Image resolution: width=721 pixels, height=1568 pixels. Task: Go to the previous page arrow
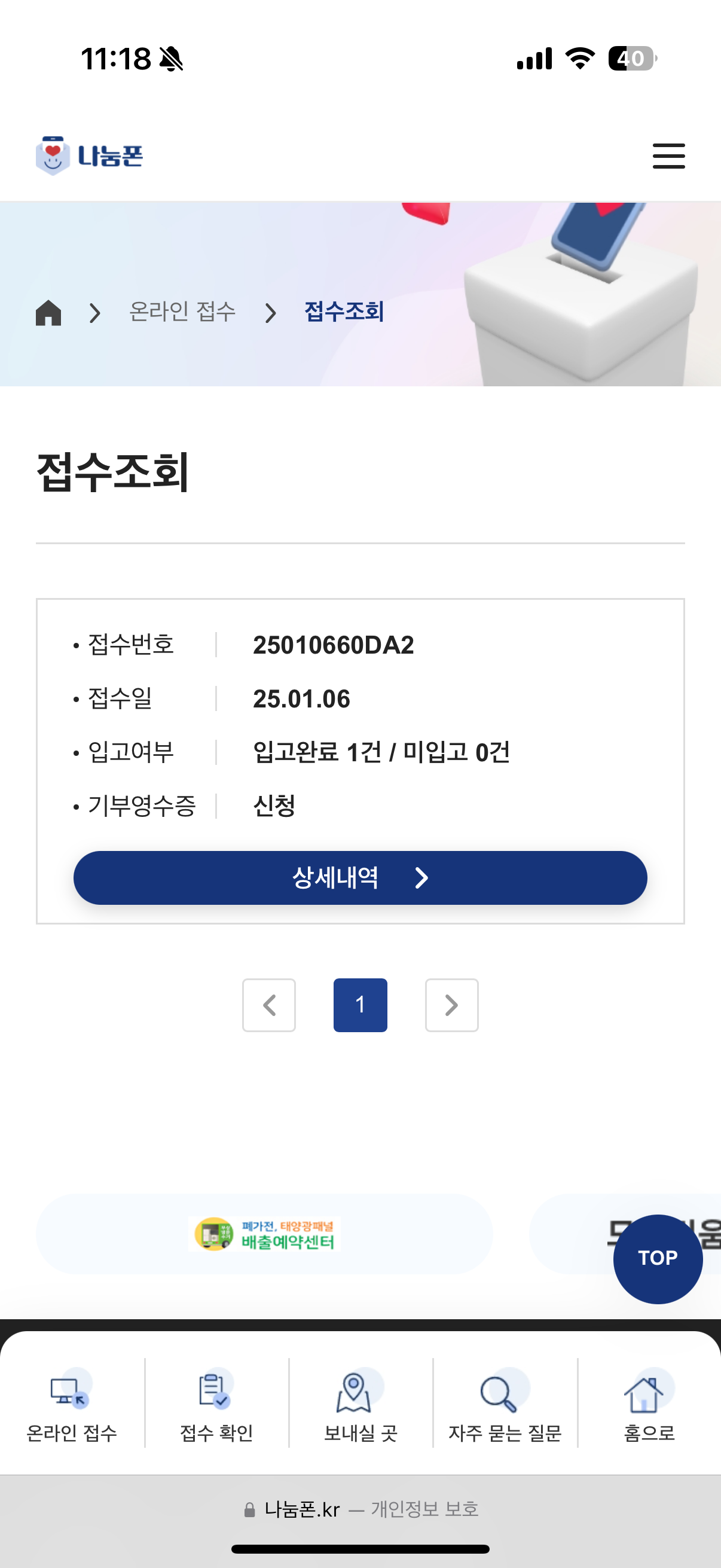coord(268,1005)
